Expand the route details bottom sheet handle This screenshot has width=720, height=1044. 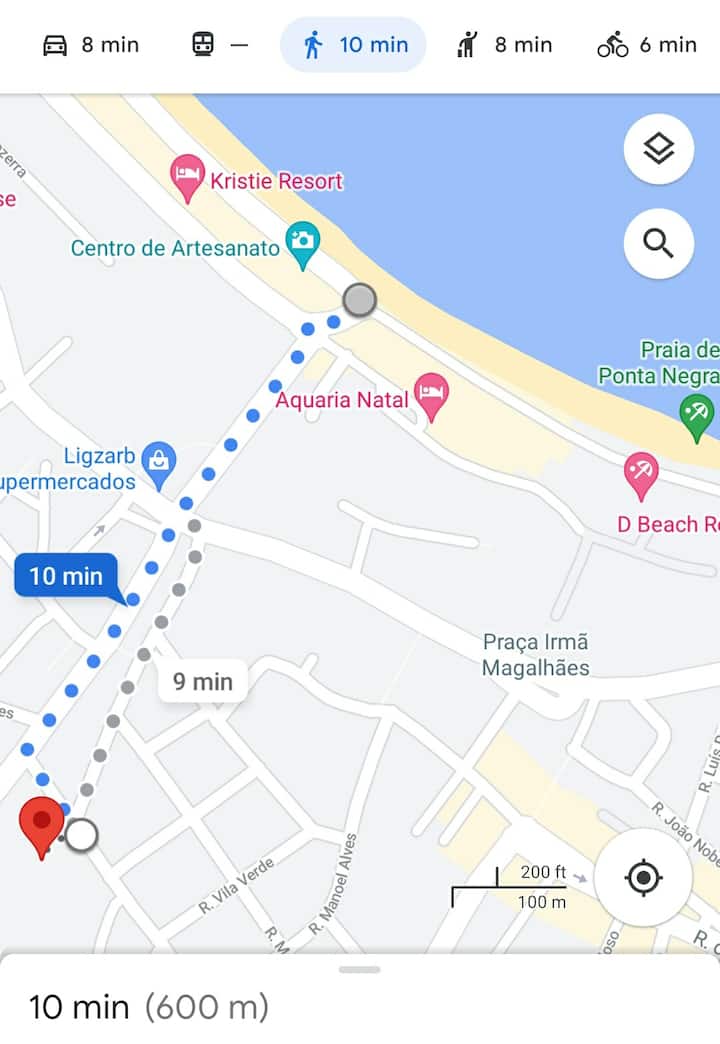359,969
